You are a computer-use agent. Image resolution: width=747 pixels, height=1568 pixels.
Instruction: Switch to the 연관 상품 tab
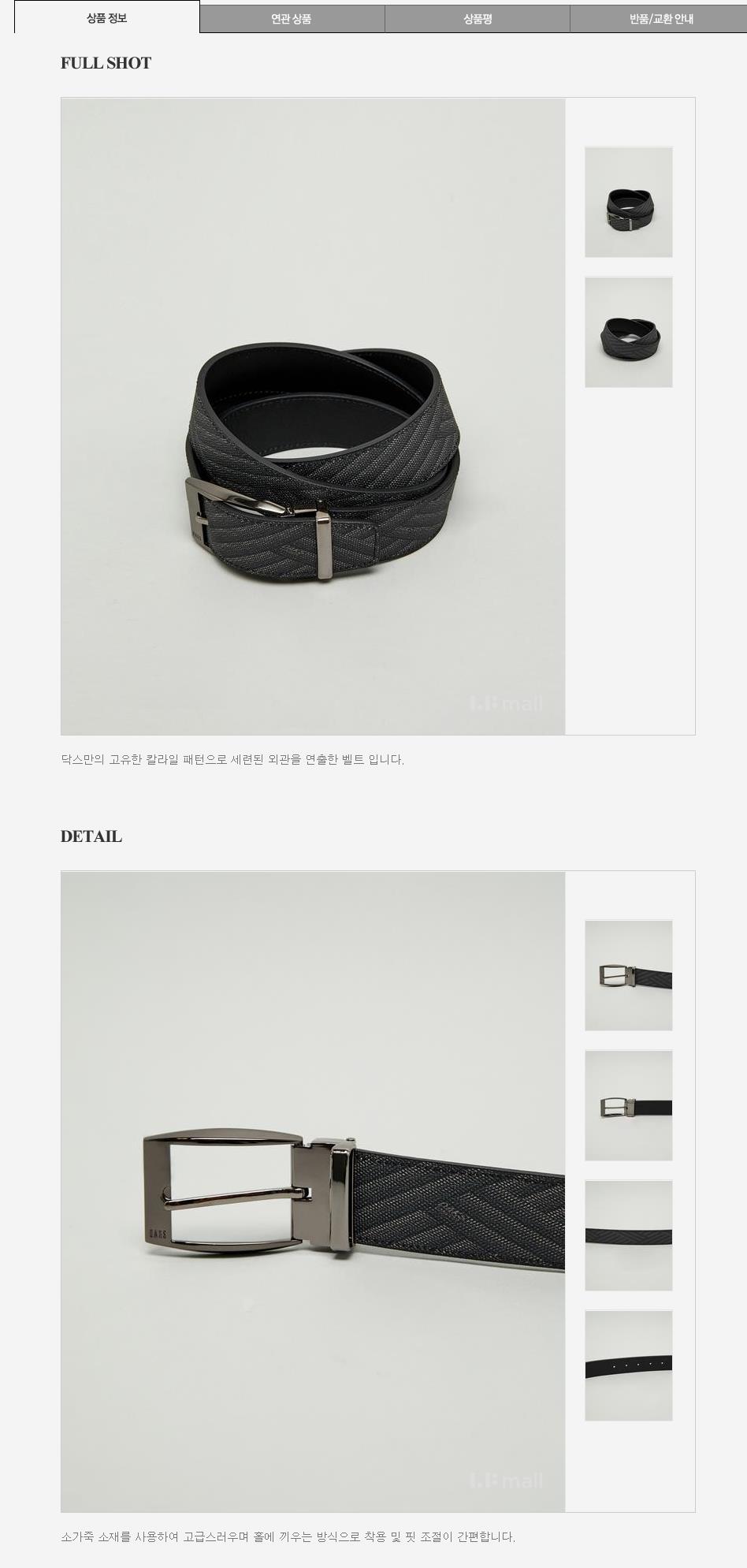click(x=292, y=19)
